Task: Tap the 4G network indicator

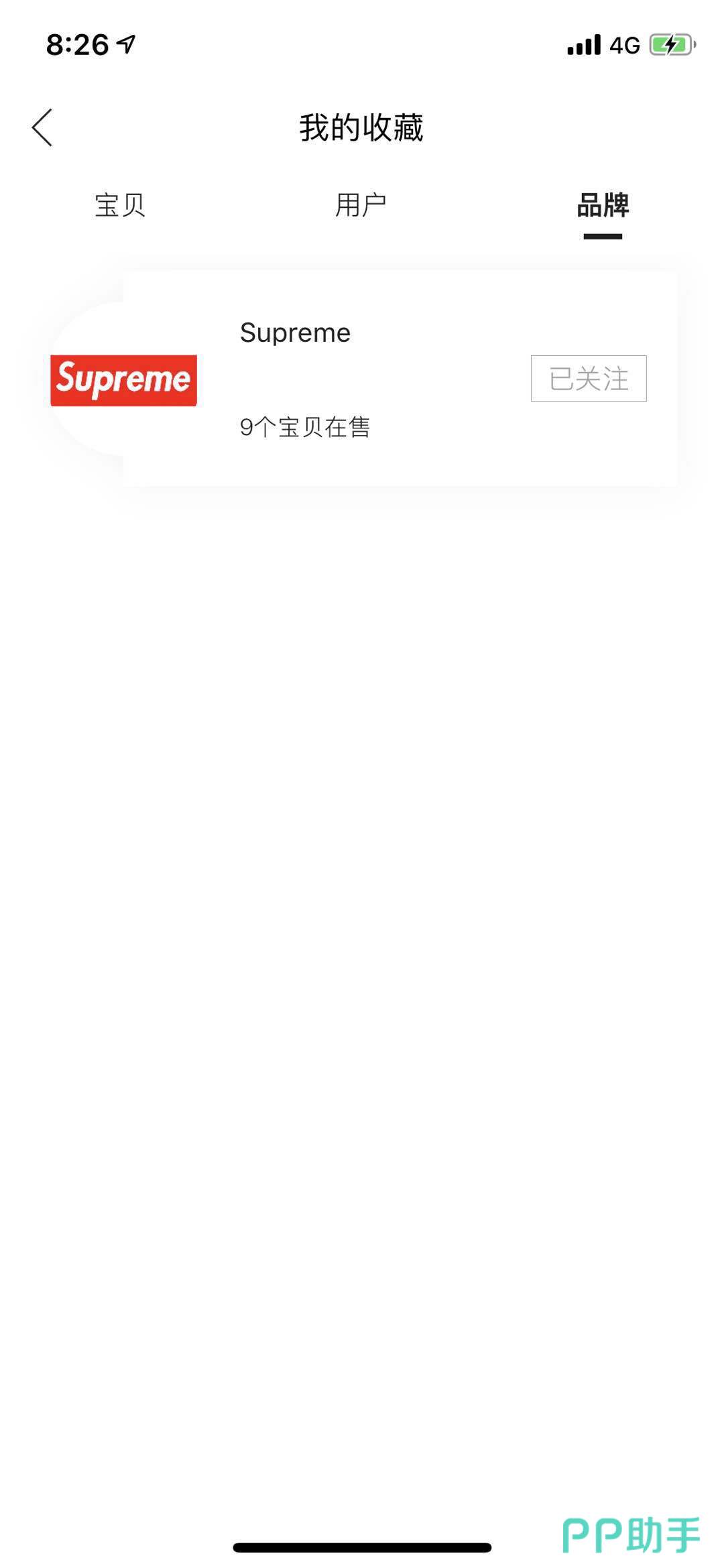Action: (623, 44)
